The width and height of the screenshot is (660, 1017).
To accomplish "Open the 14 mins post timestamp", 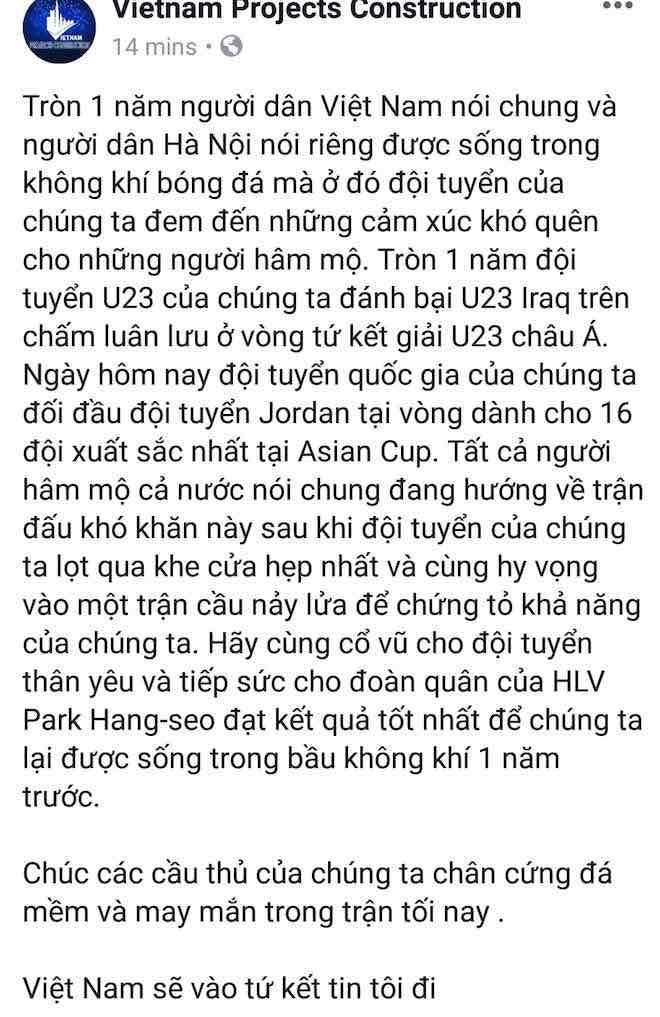I will pos(154,47).
